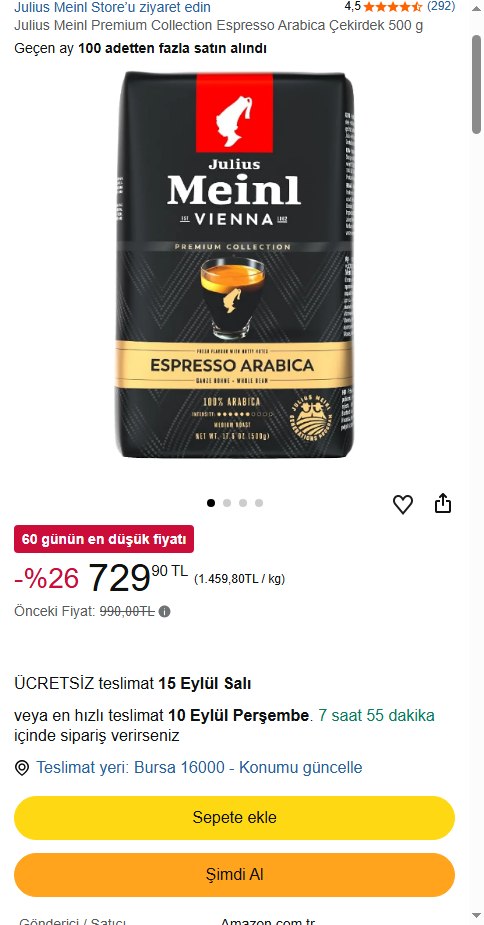The width and height of the screenshot is (484, 925).
Task: Jump to second image via page dots
Action: [227, 503]
